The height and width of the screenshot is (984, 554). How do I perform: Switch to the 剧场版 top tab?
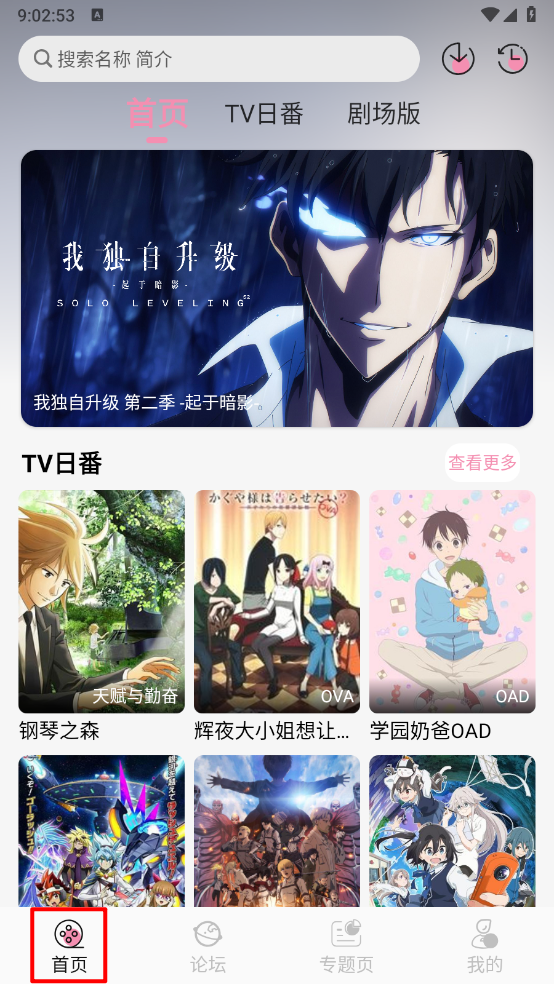384,114
